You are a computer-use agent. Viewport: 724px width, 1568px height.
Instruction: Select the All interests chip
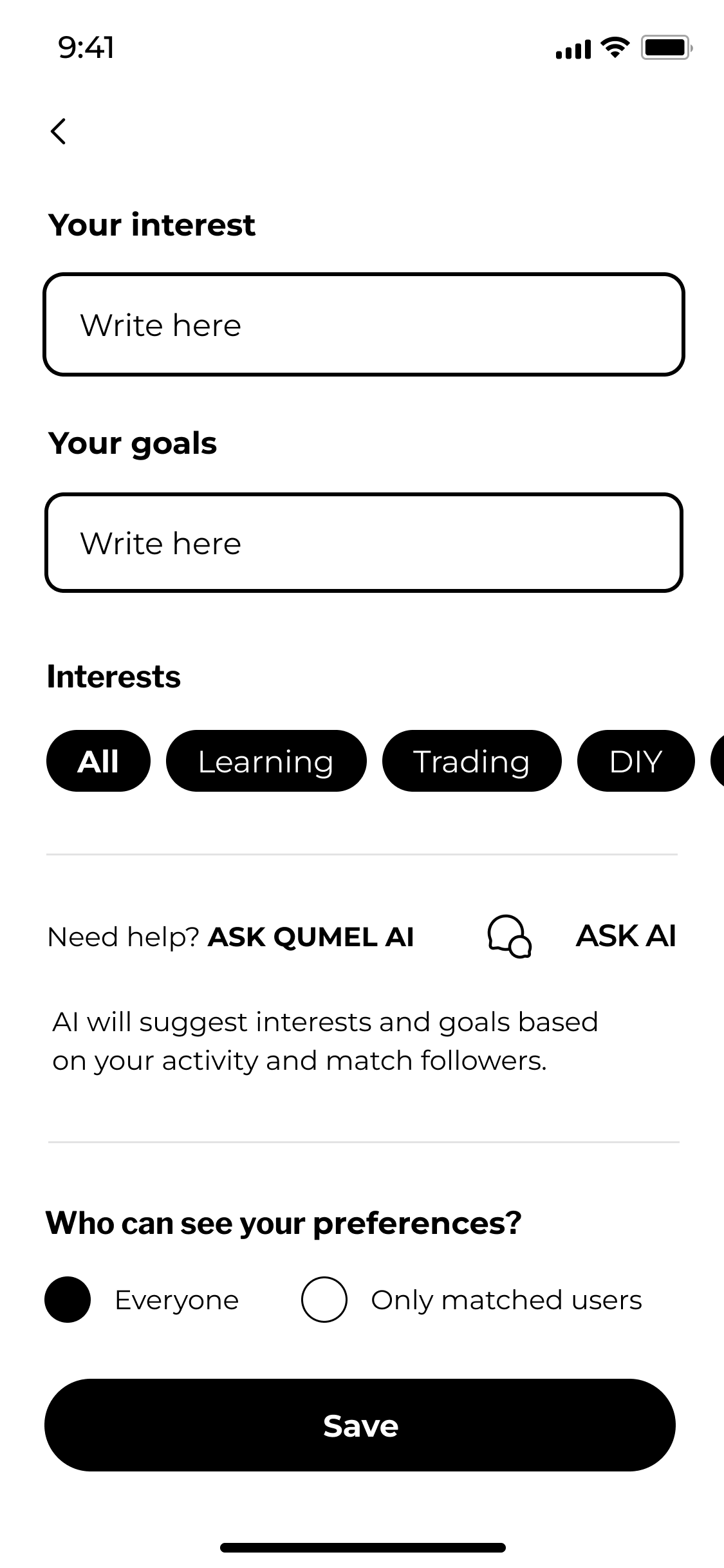[x=98, y=761]
